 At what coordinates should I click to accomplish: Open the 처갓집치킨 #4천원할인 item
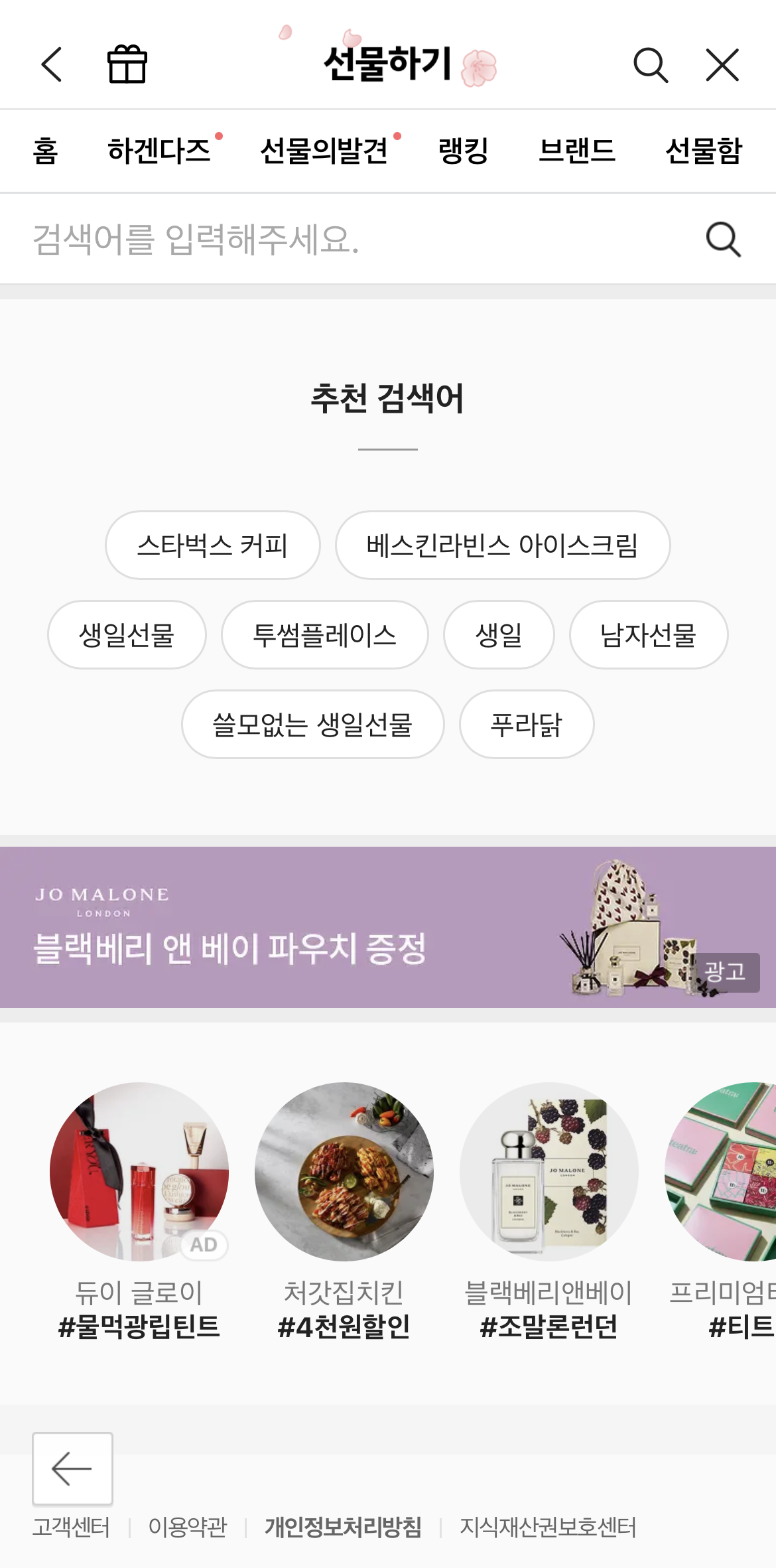pyautogui.click(x=344, y=1208)
